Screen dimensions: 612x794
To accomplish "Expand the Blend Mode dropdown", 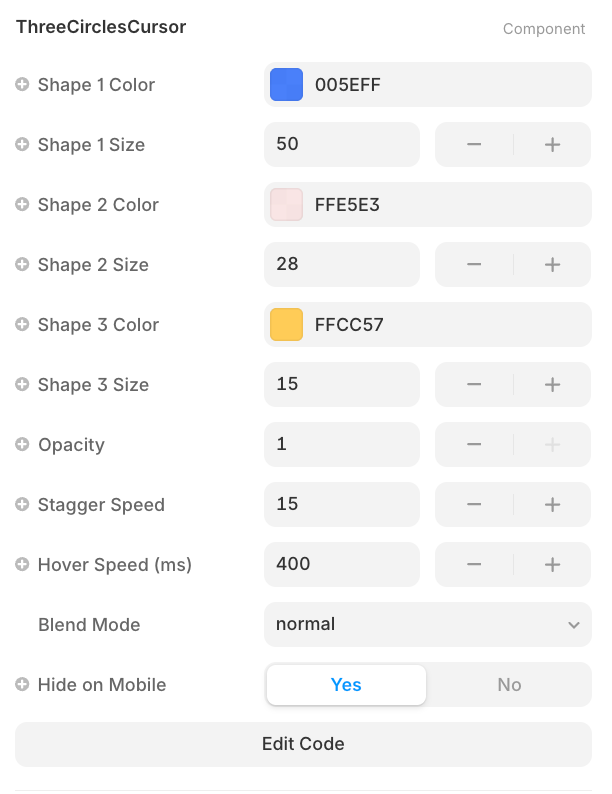I will coord(427,625).
